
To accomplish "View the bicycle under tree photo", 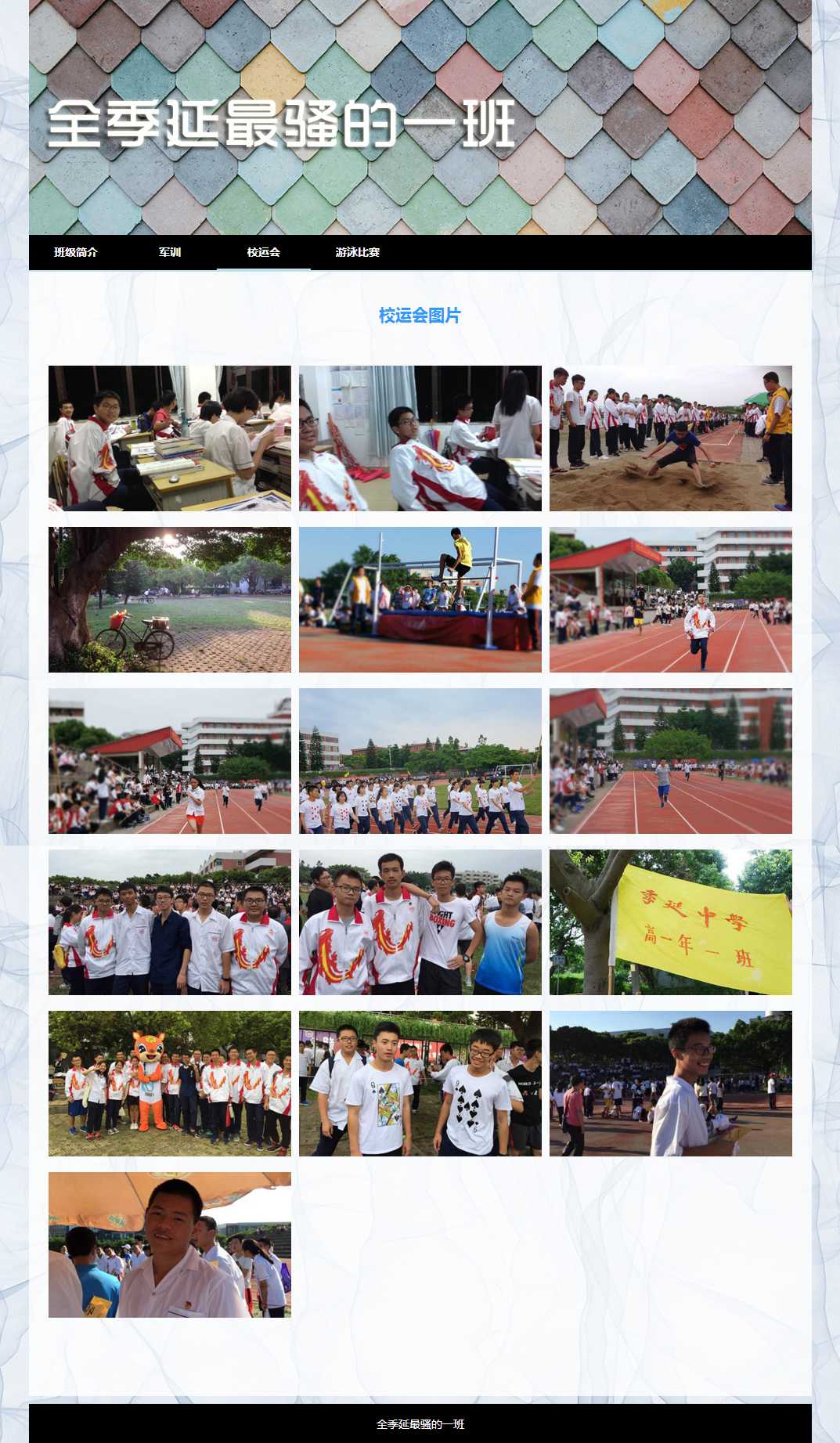I will [169, 600].
